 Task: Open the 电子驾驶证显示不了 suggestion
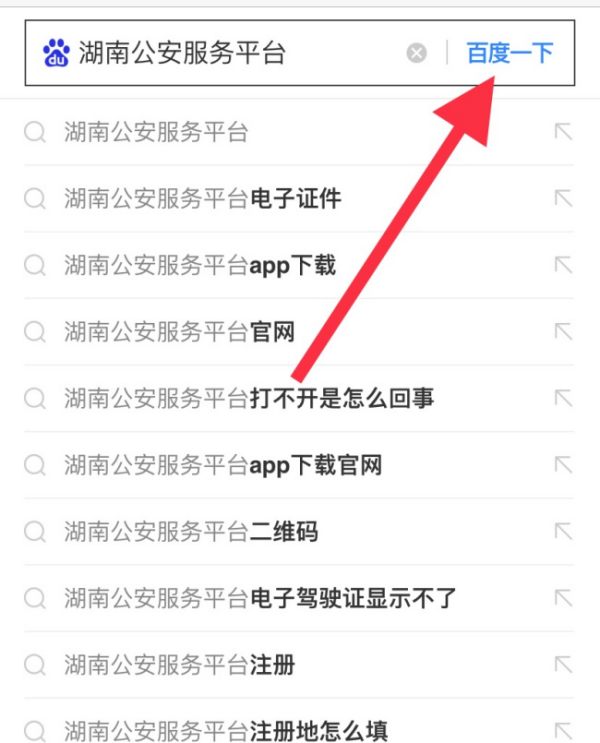click(260, 599)
